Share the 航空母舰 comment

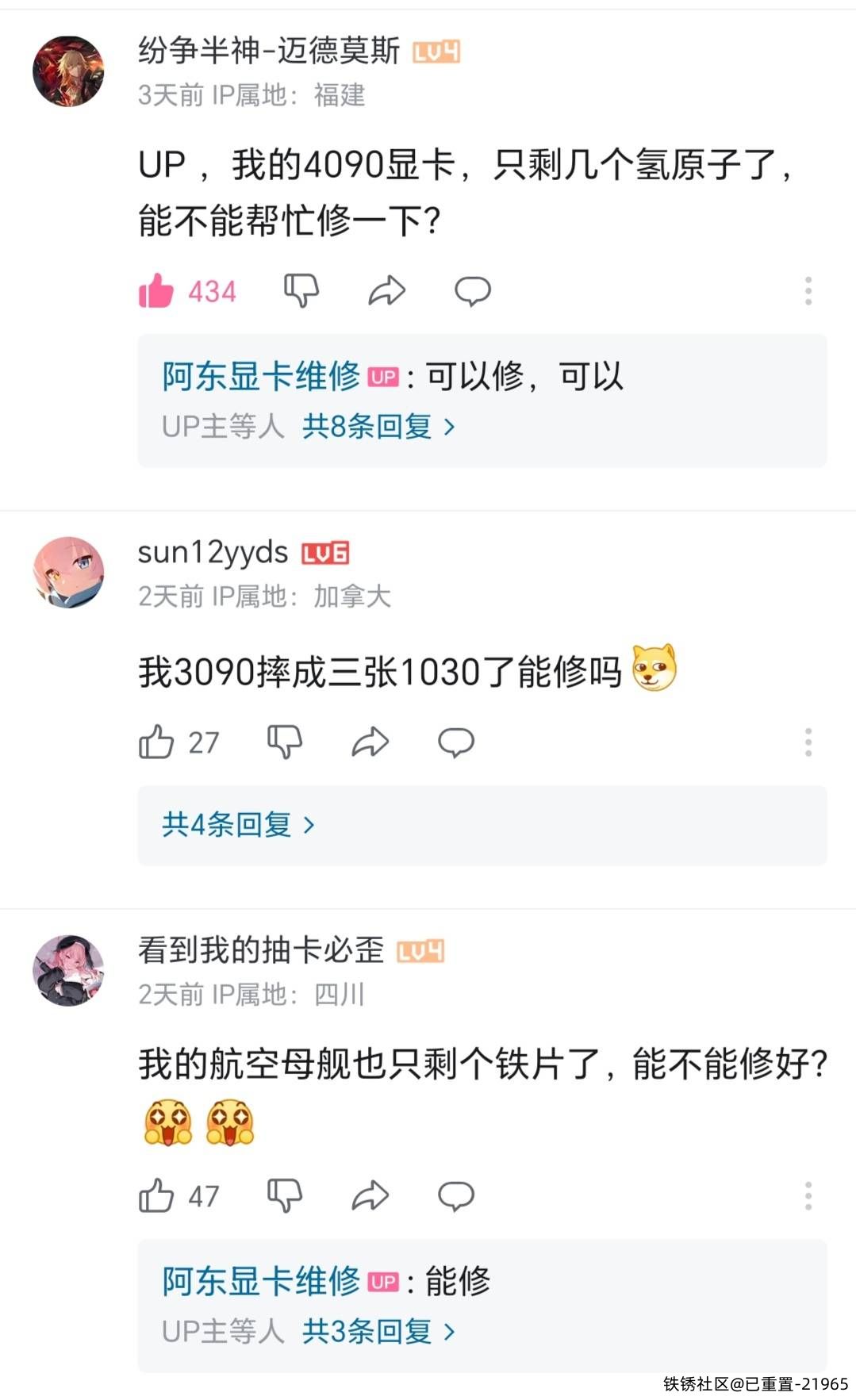370,1195
